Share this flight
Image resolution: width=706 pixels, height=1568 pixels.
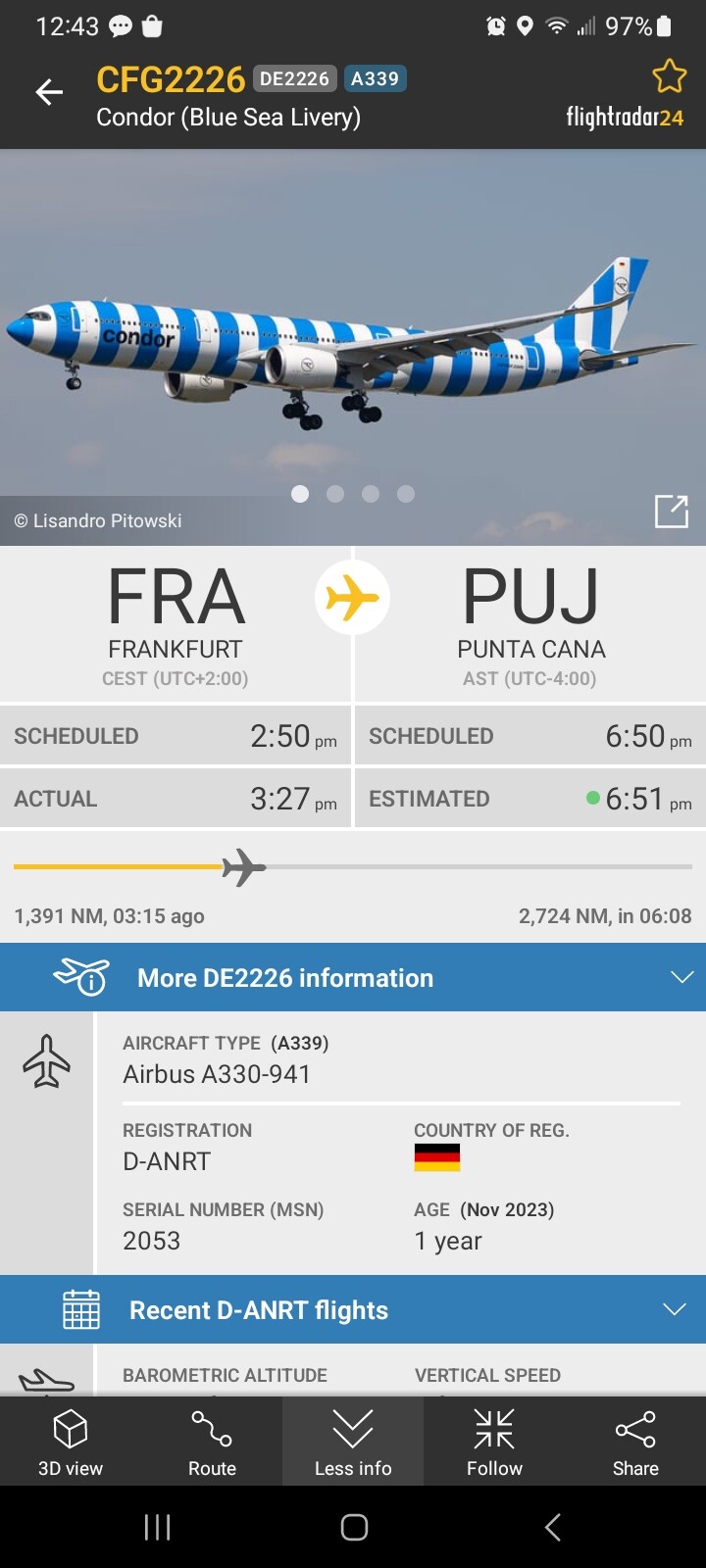[635, 1442]
